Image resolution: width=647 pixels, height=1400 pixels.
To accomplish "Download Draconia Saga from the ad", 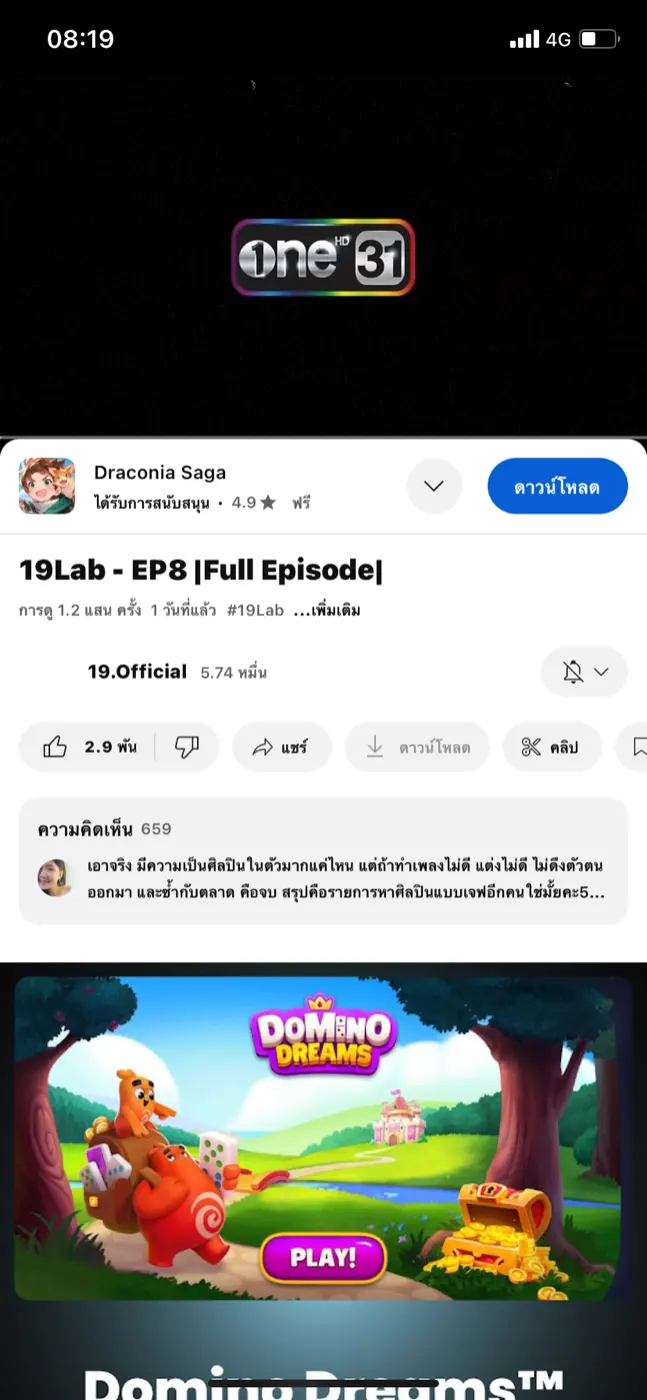I will tap(557, 487).
